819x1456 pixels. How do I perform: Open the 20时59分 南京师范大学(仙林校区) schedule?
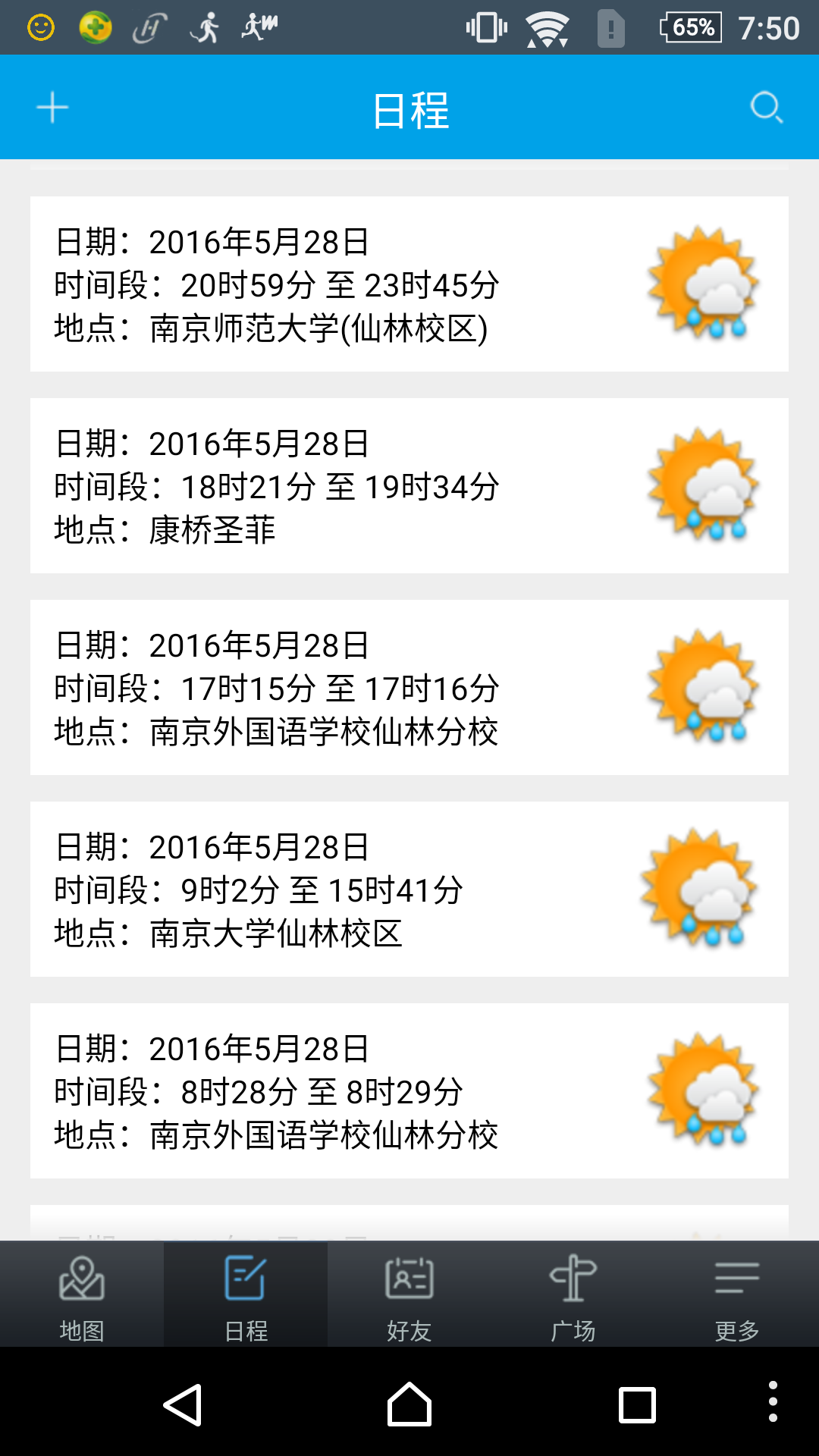coord(409,284)
